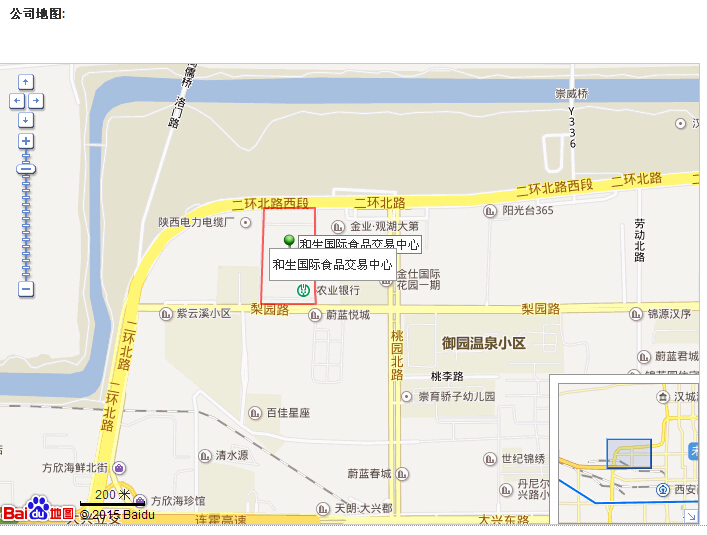Select the 阳光台365 map point
This screenshot has width=707, height=535.
point(490,211)
